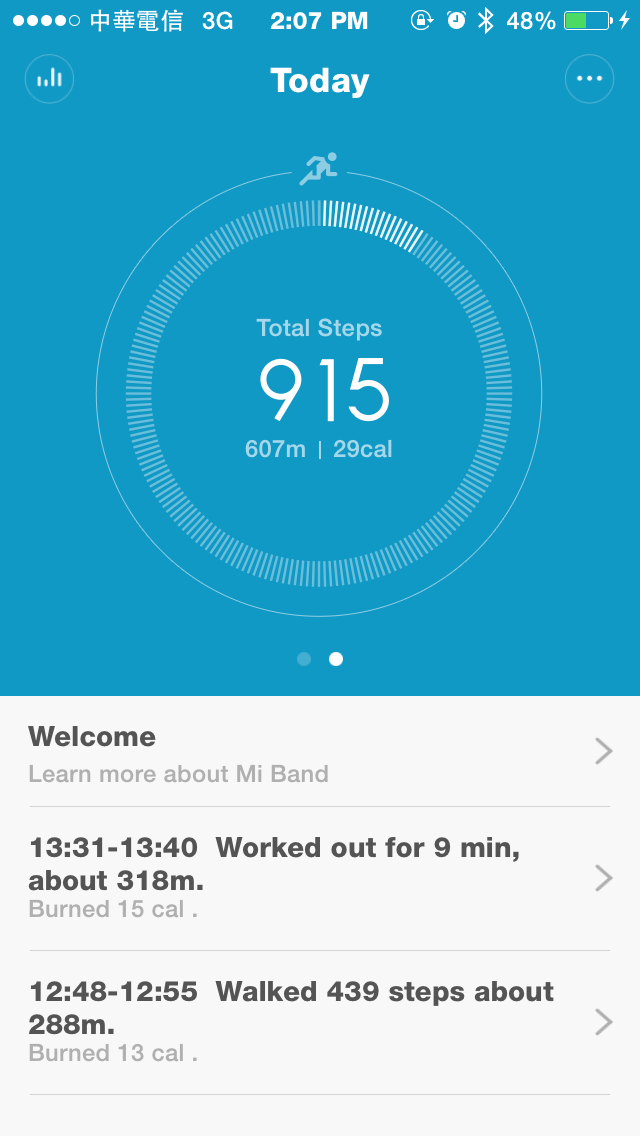Image resolution: width=640 pixels, height=1136 pixels.
Task: Open the more options menu
Action: pyautogui.click(x=589, y=79)
